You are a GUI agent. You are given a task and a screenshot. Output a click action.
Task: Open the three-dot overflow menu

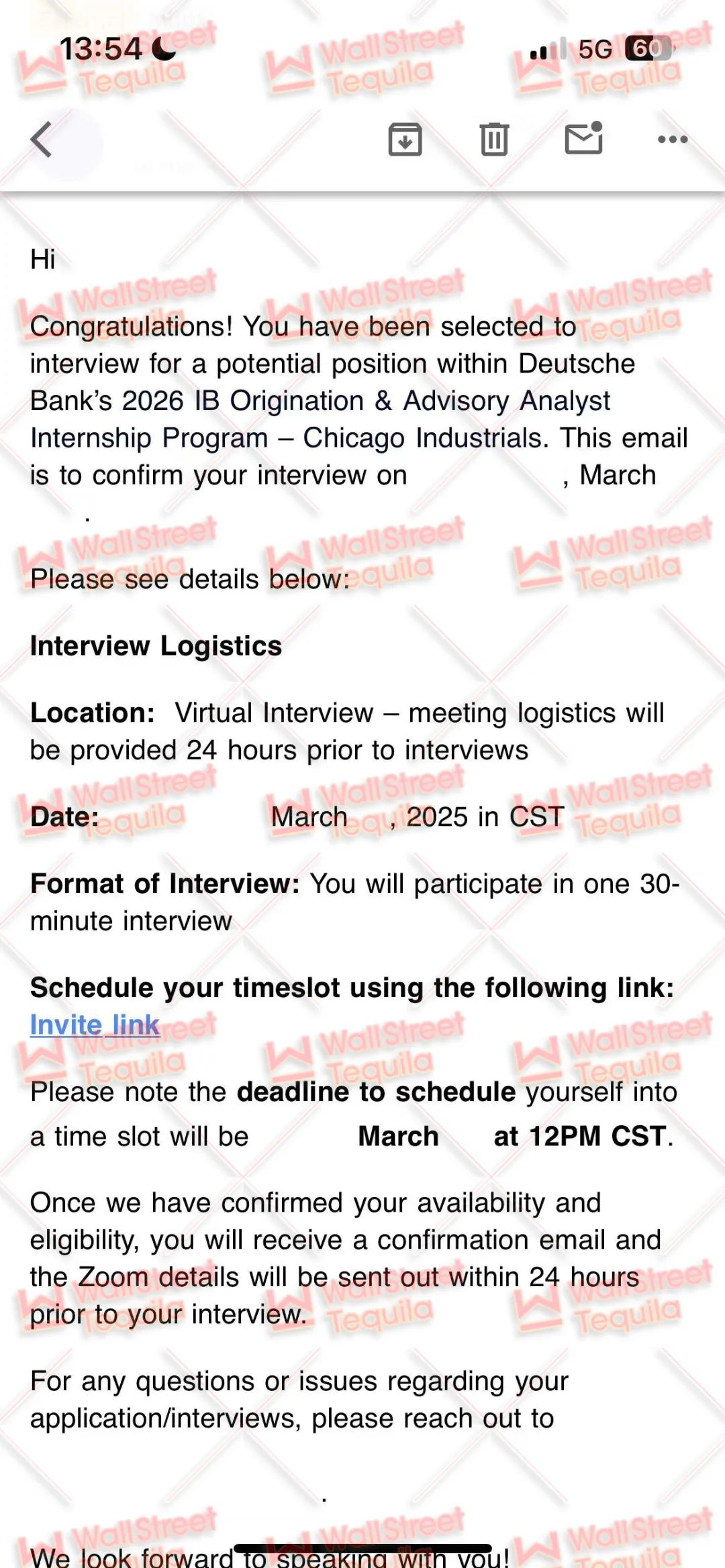(x=673, y=140)
